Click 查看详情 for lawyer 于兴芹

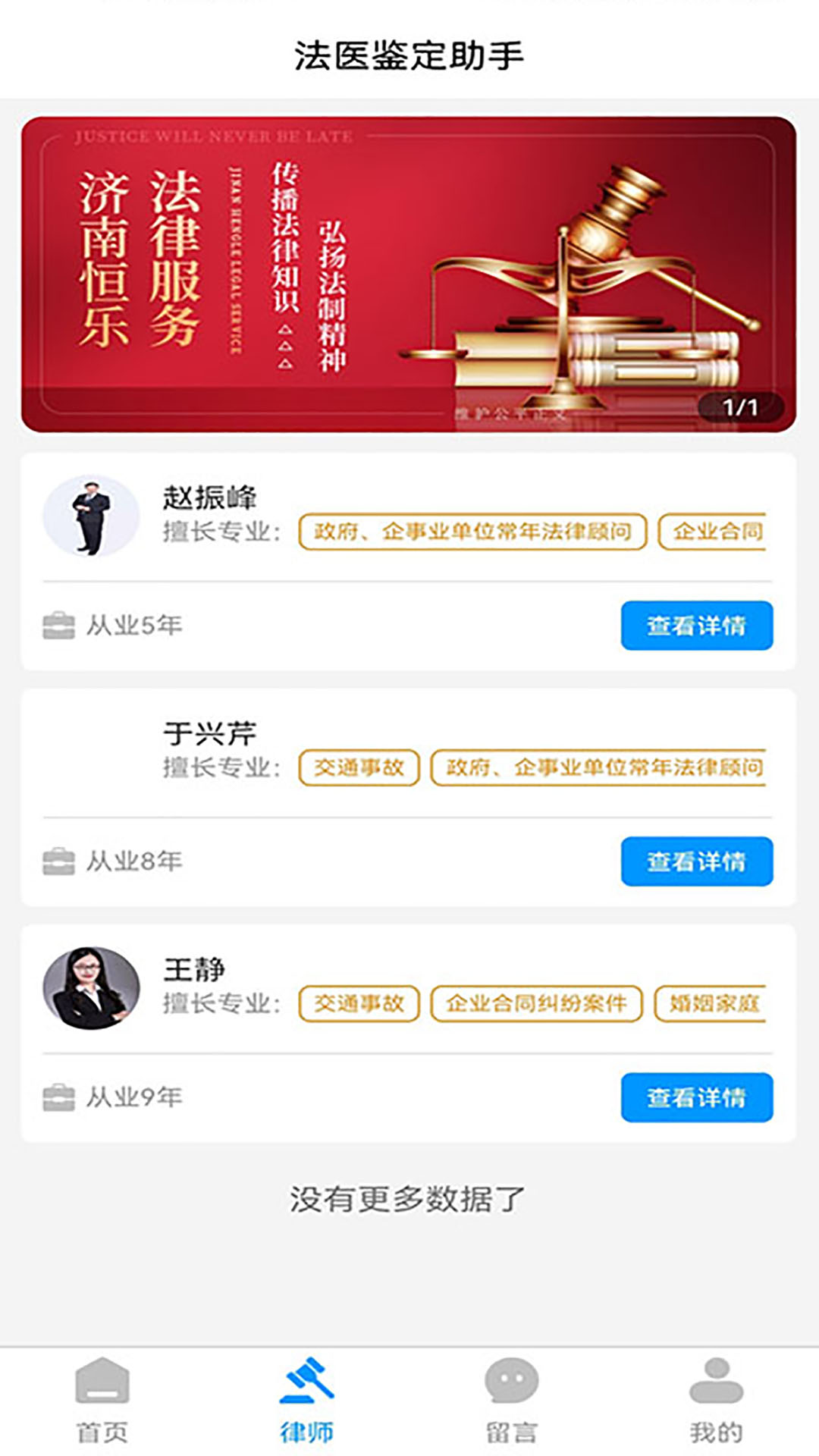[698, 861]
